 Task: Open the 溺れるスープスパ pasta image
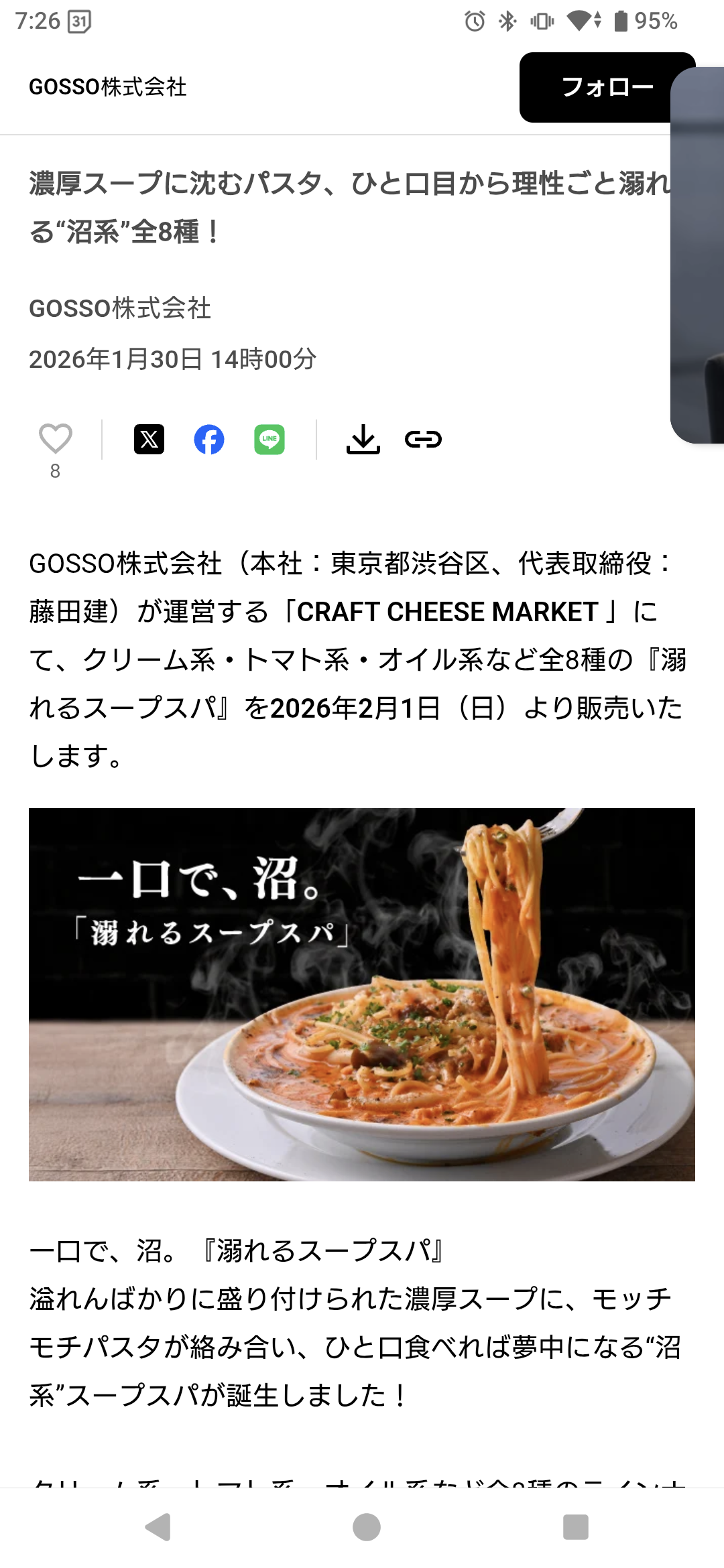(x=362, y=994)
